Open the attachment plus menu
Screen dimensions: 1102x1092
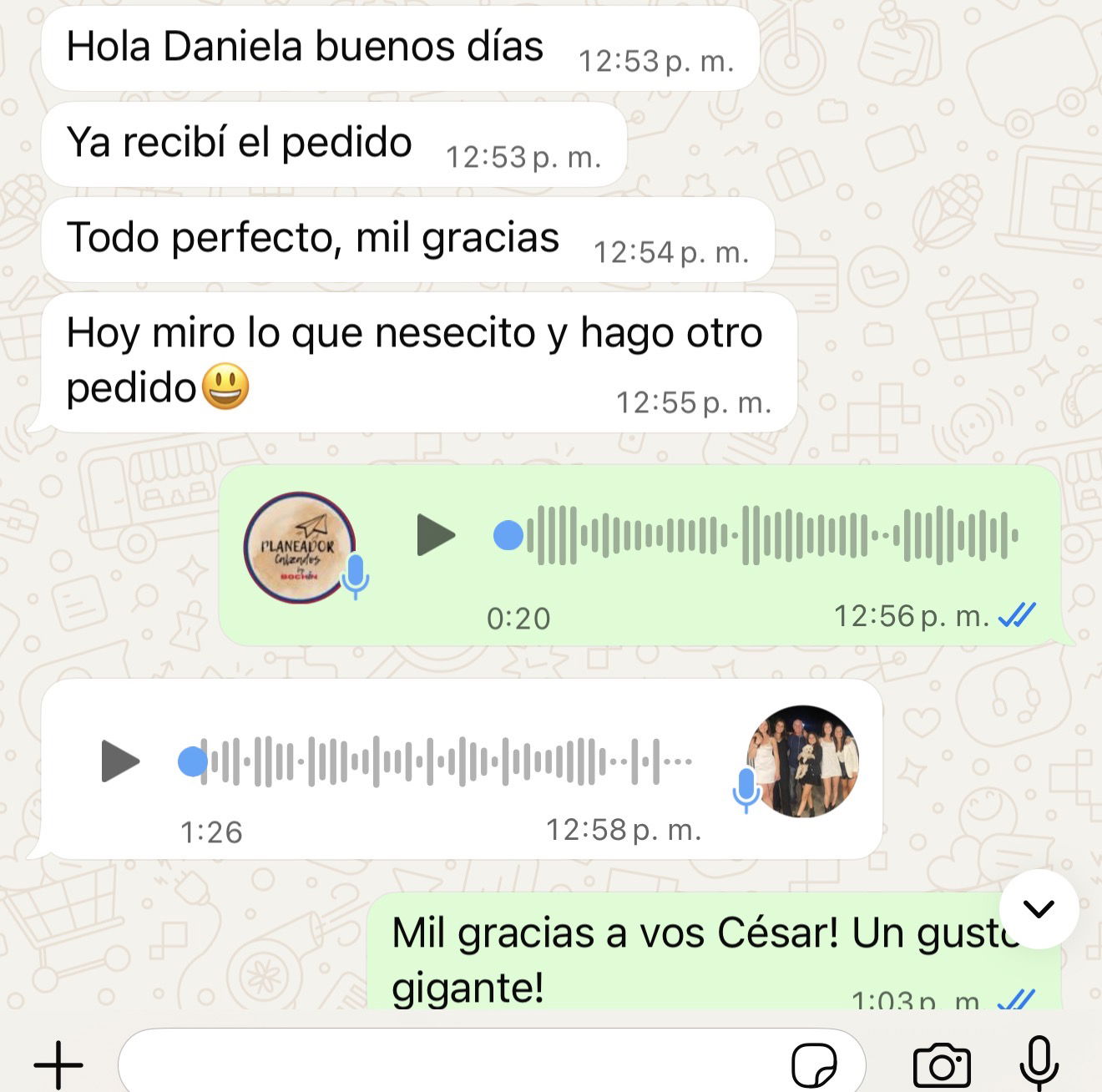(58, 1064)
